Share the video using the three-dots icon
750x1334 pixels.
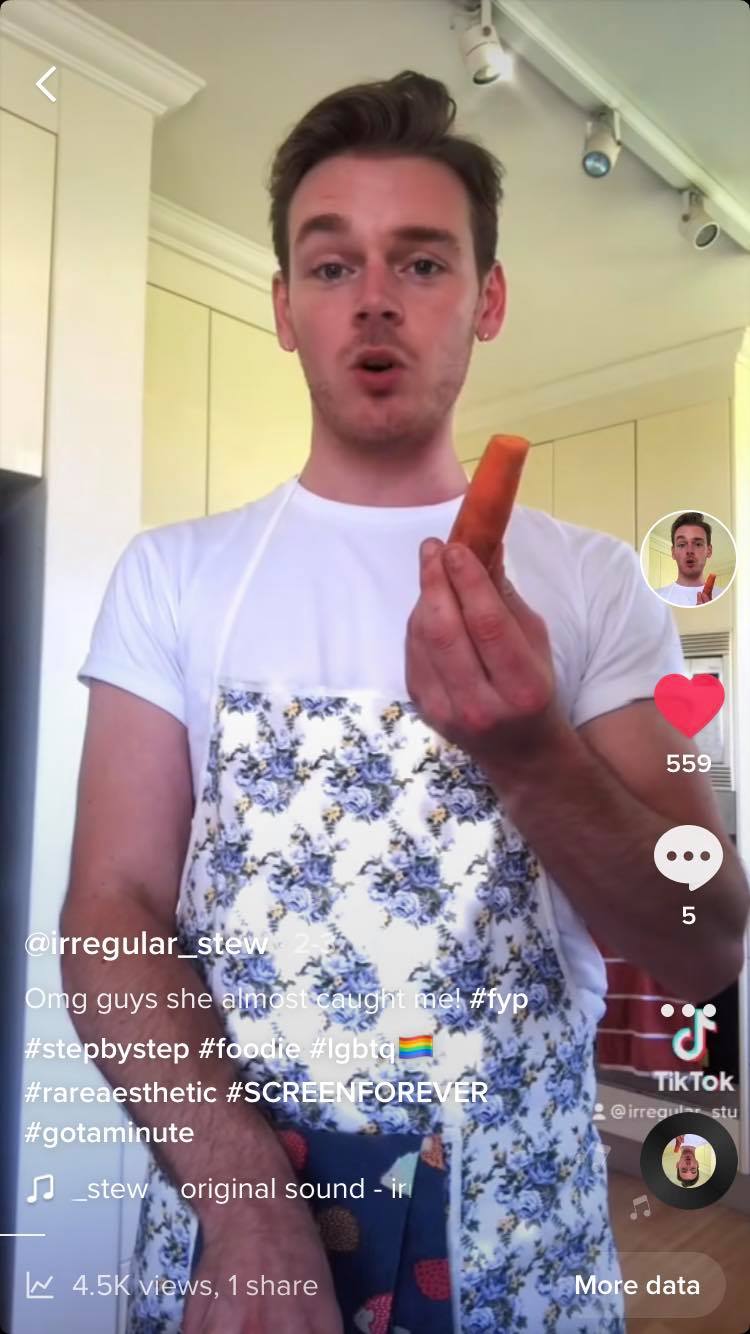688,1011
